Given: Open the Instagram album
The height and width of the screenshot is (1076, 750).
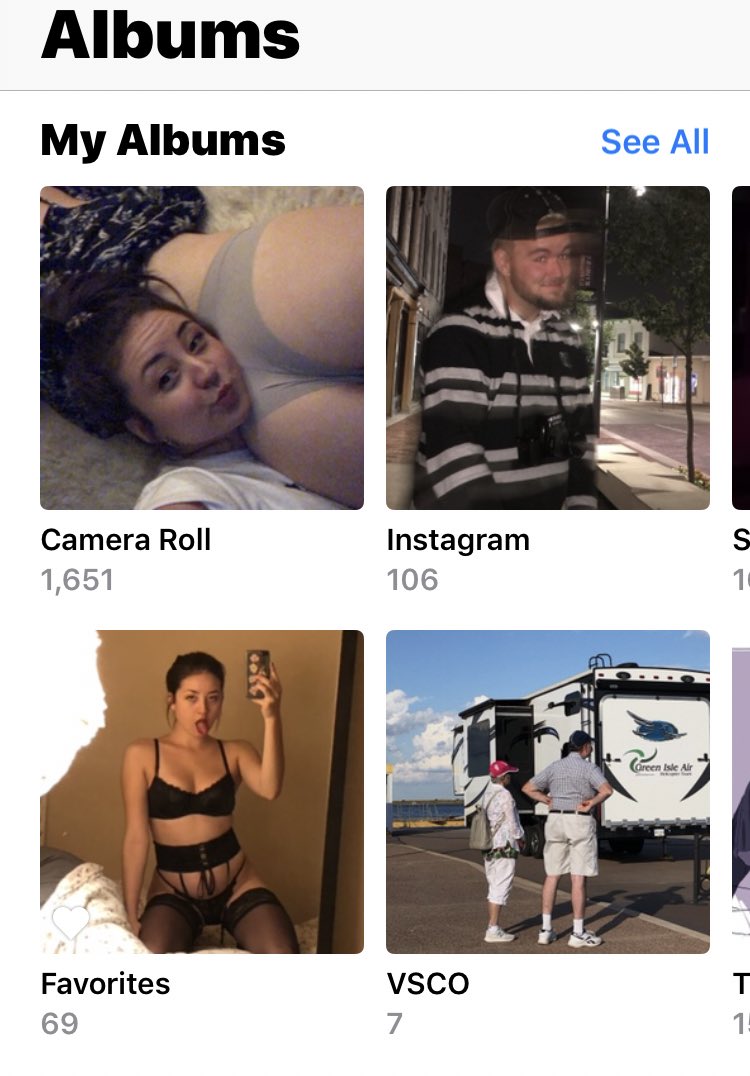Looking at the screenshot, I should click(548, 348).
